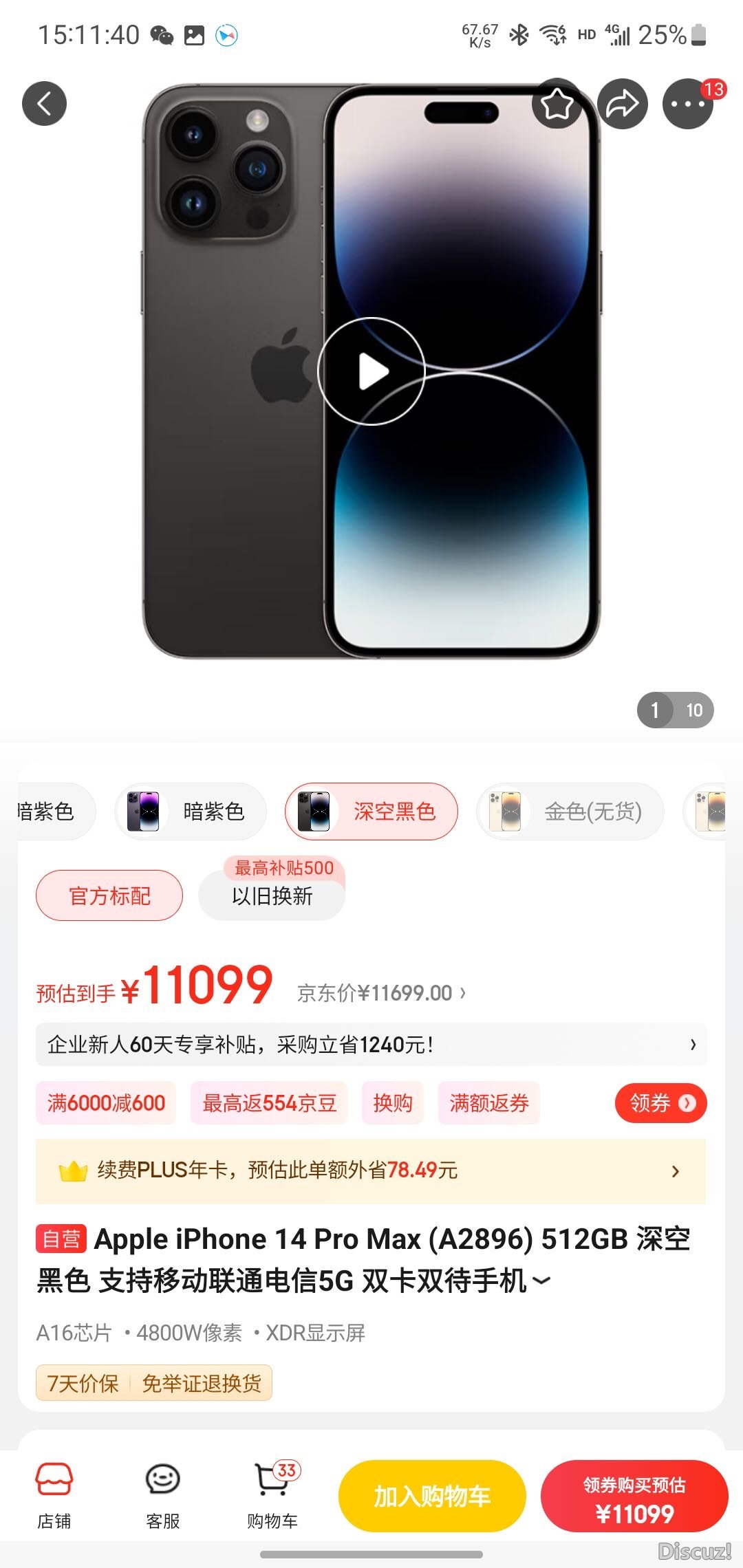
Task: Favorite this product with the star icon
Action: [557, 104]
